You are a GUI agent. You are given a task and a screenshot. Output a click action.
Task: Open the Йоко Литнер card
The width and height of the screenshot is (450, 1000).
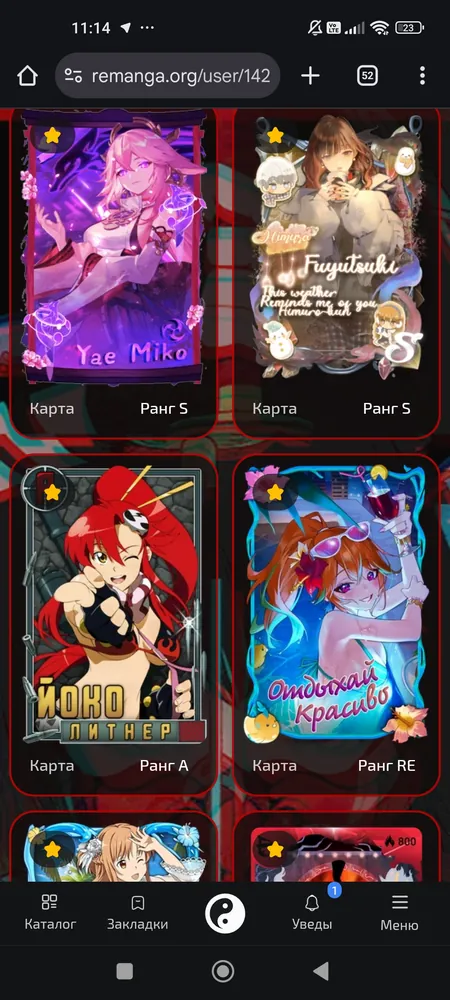113,624
